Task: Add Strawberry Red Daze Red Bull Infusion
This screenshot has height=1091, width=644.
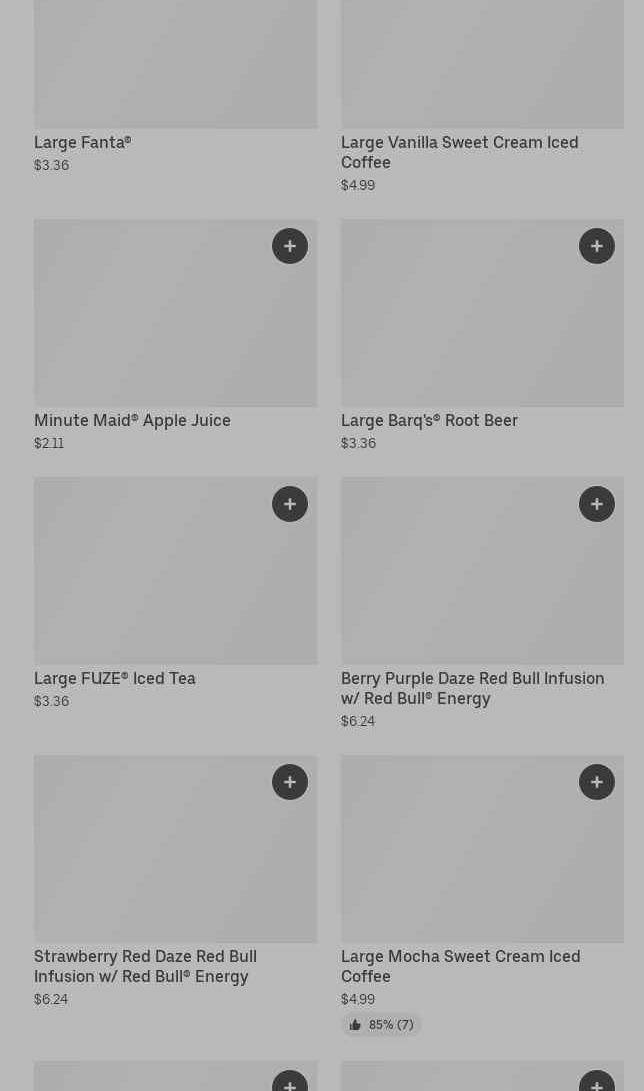Action: pos(290,782)
